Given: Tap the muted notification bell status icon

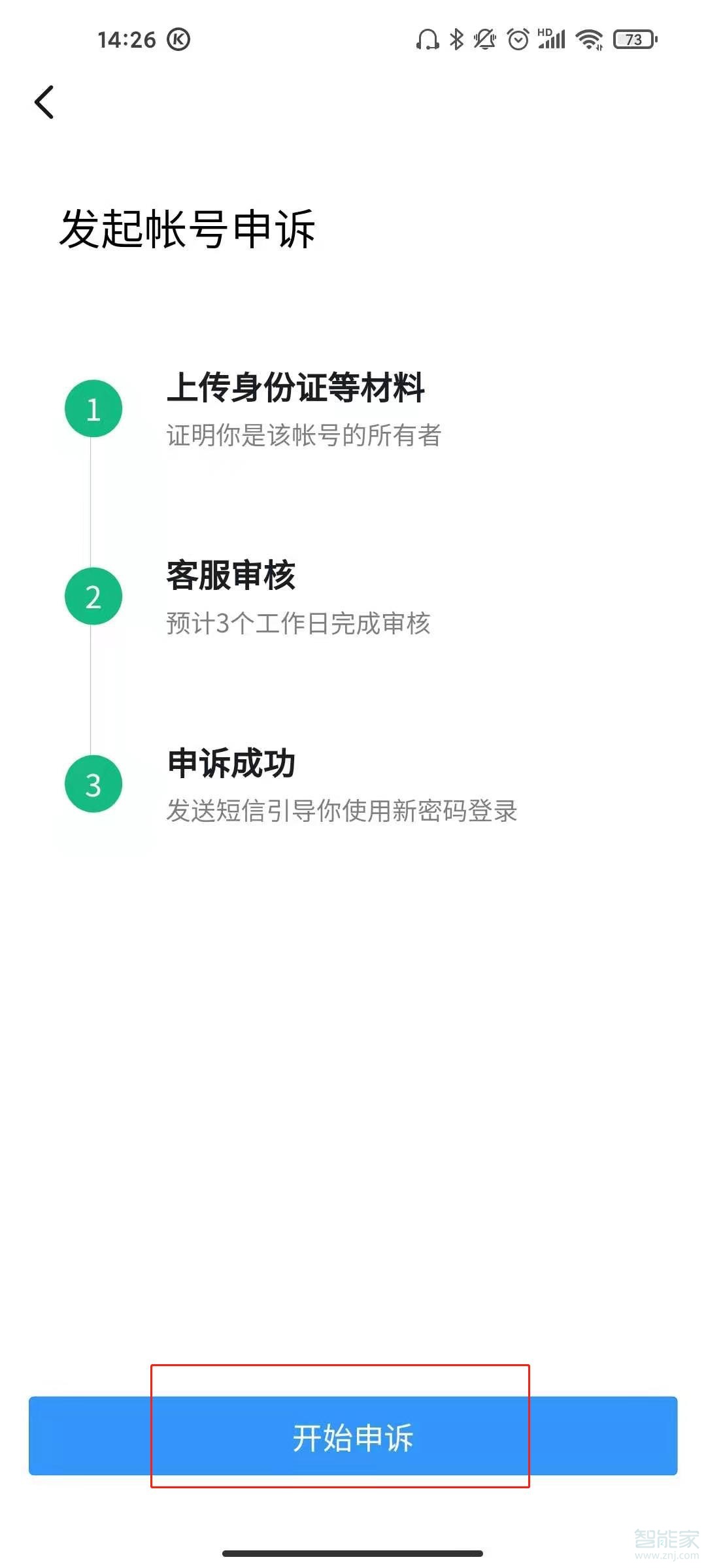Looking at the screenshot, I should pyautogui.click(x=484, y=41).
